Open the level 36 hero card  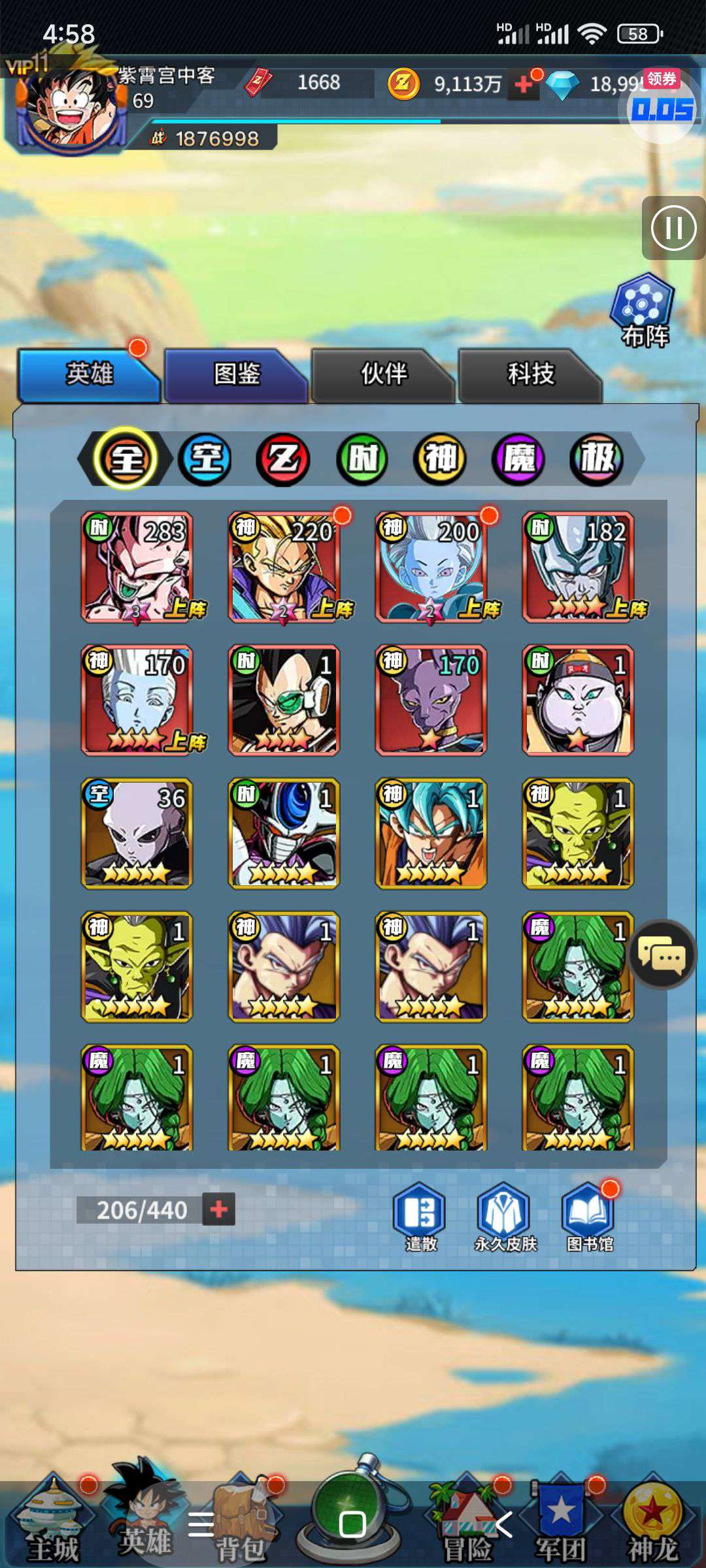click(137, 834)
